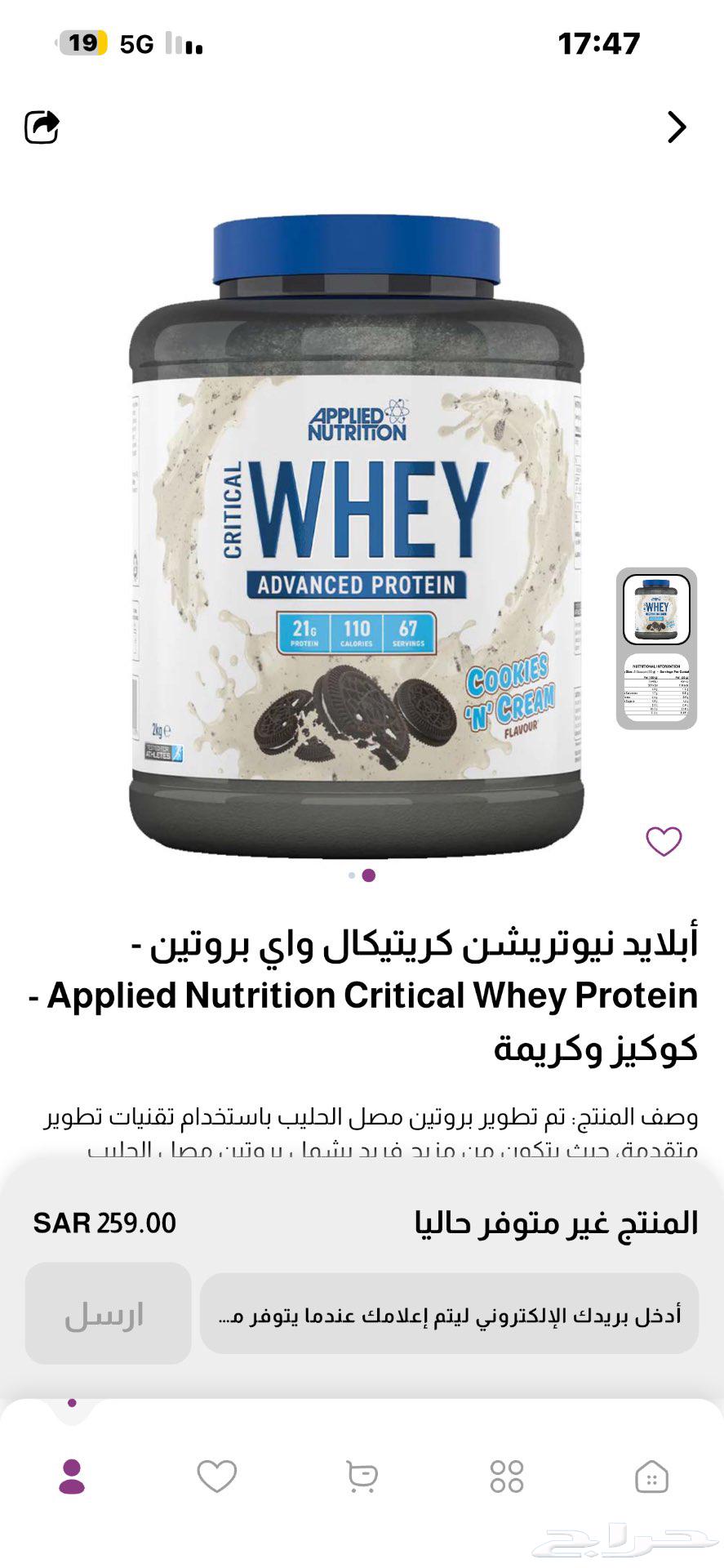
Task: Select the nutritional information thumbnail
Action: pyautogui.click(x=658, y=692)
